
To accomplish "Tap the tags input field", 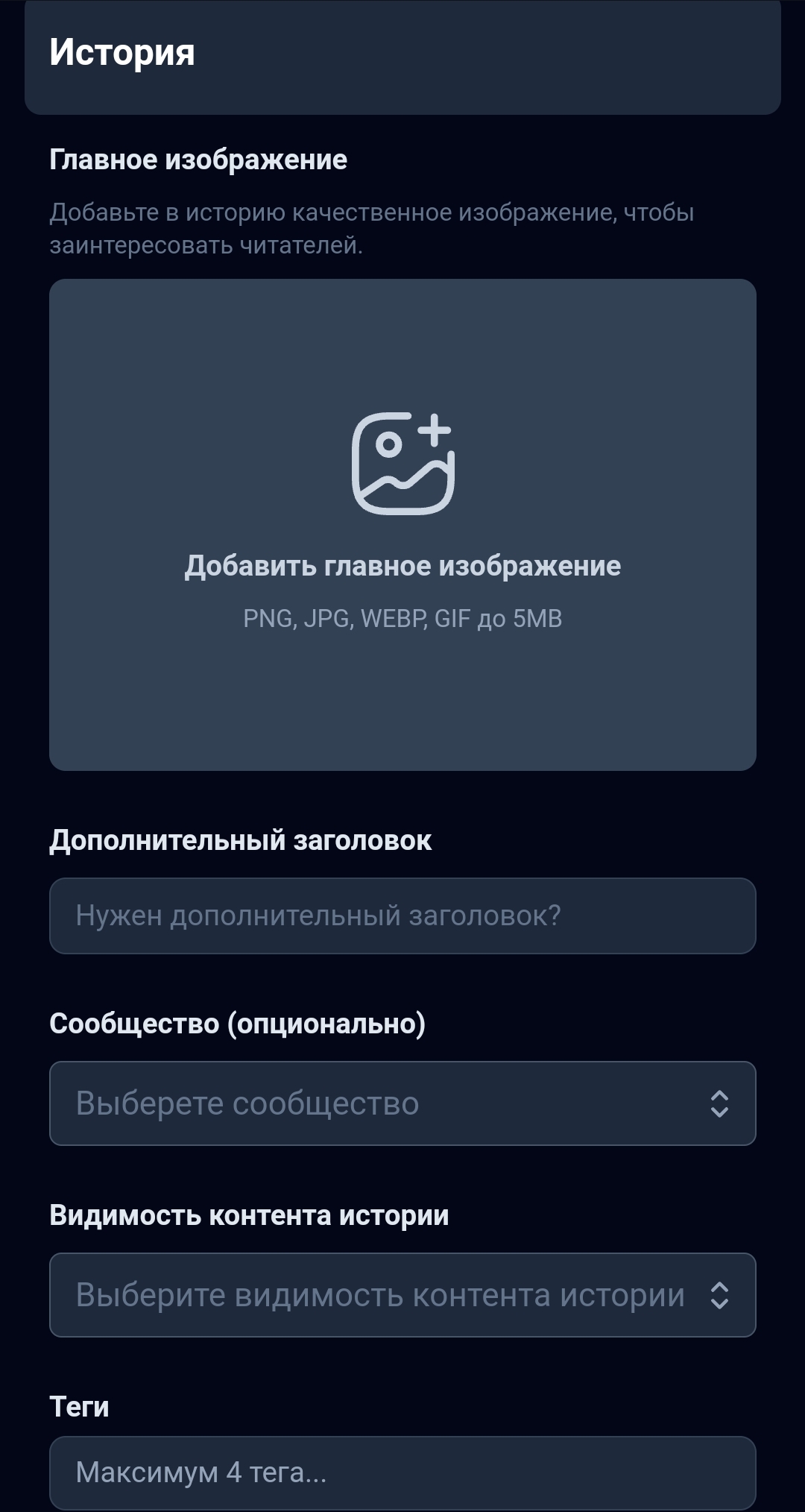I will (x=402, y=1472).
